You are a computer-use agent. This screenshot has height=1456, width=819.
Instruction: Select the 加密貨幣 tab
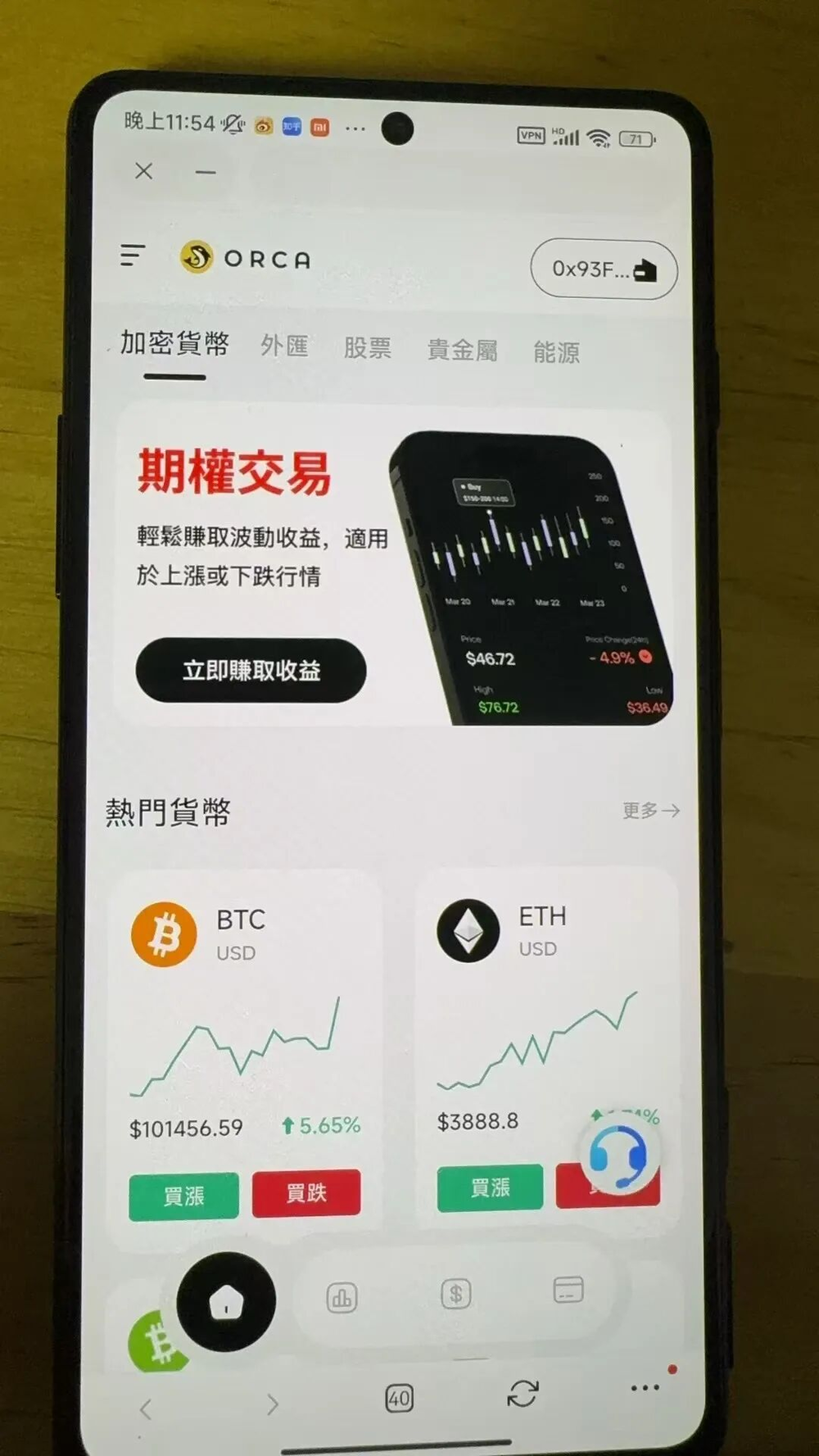click(x=174, y=343)
